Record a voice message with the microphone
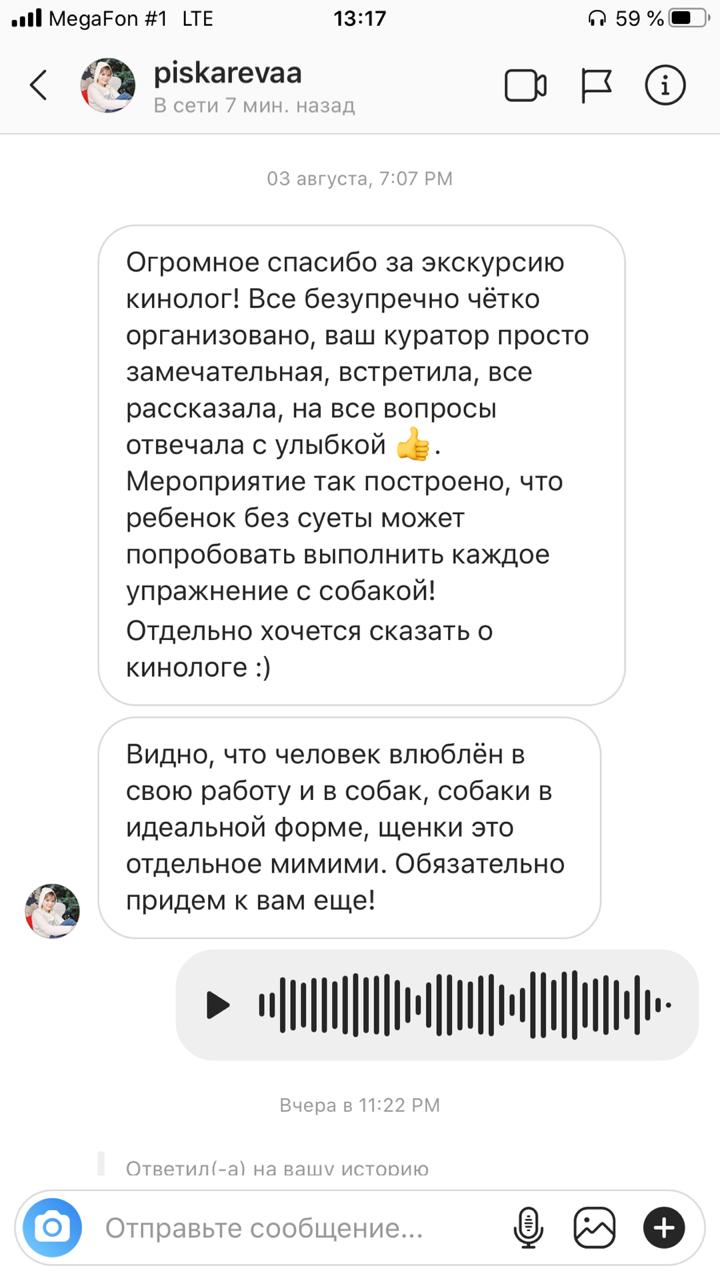The height and width of the screenshot is (1280, 720). click(527, 1227)
